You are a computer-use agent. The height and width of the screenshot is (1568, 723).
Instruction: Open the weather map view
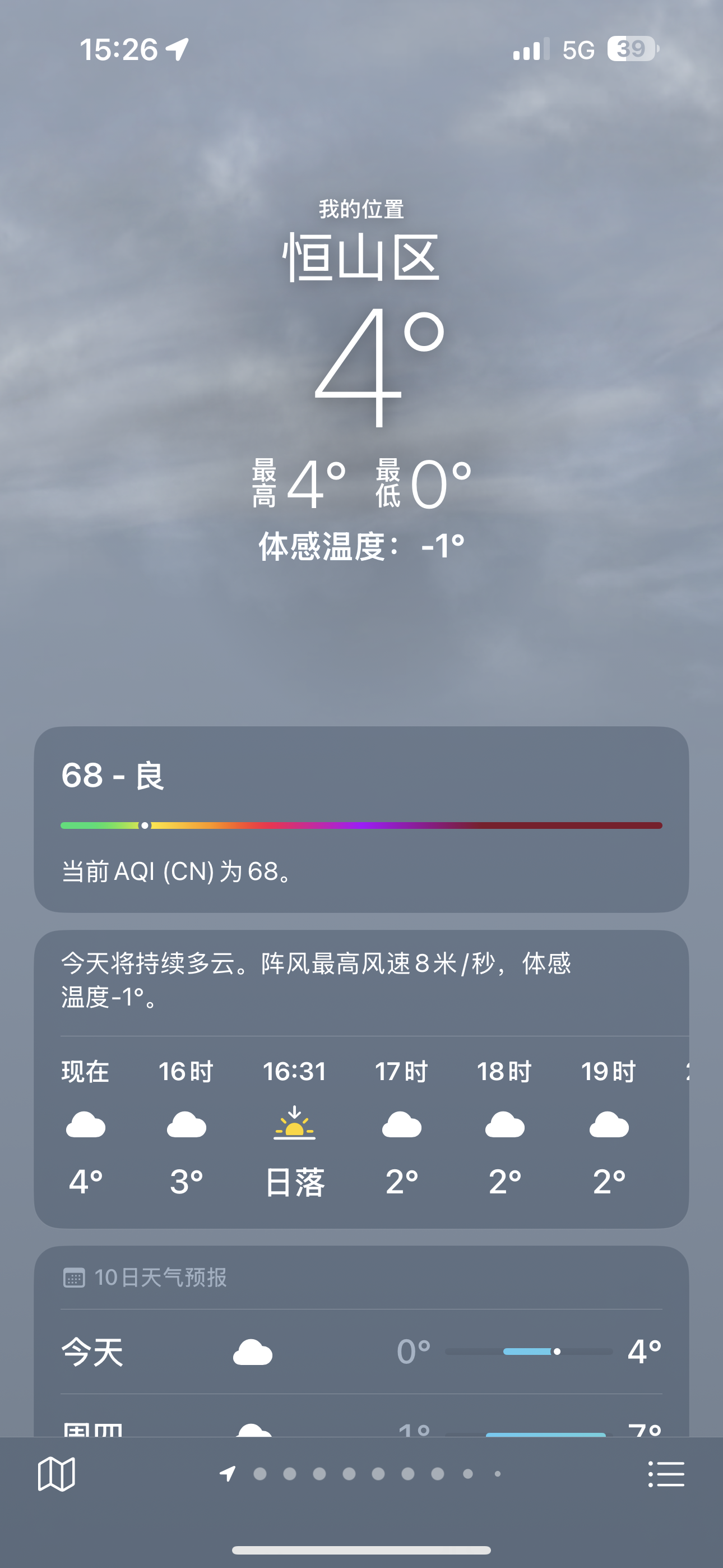[x=57, y=1474]
